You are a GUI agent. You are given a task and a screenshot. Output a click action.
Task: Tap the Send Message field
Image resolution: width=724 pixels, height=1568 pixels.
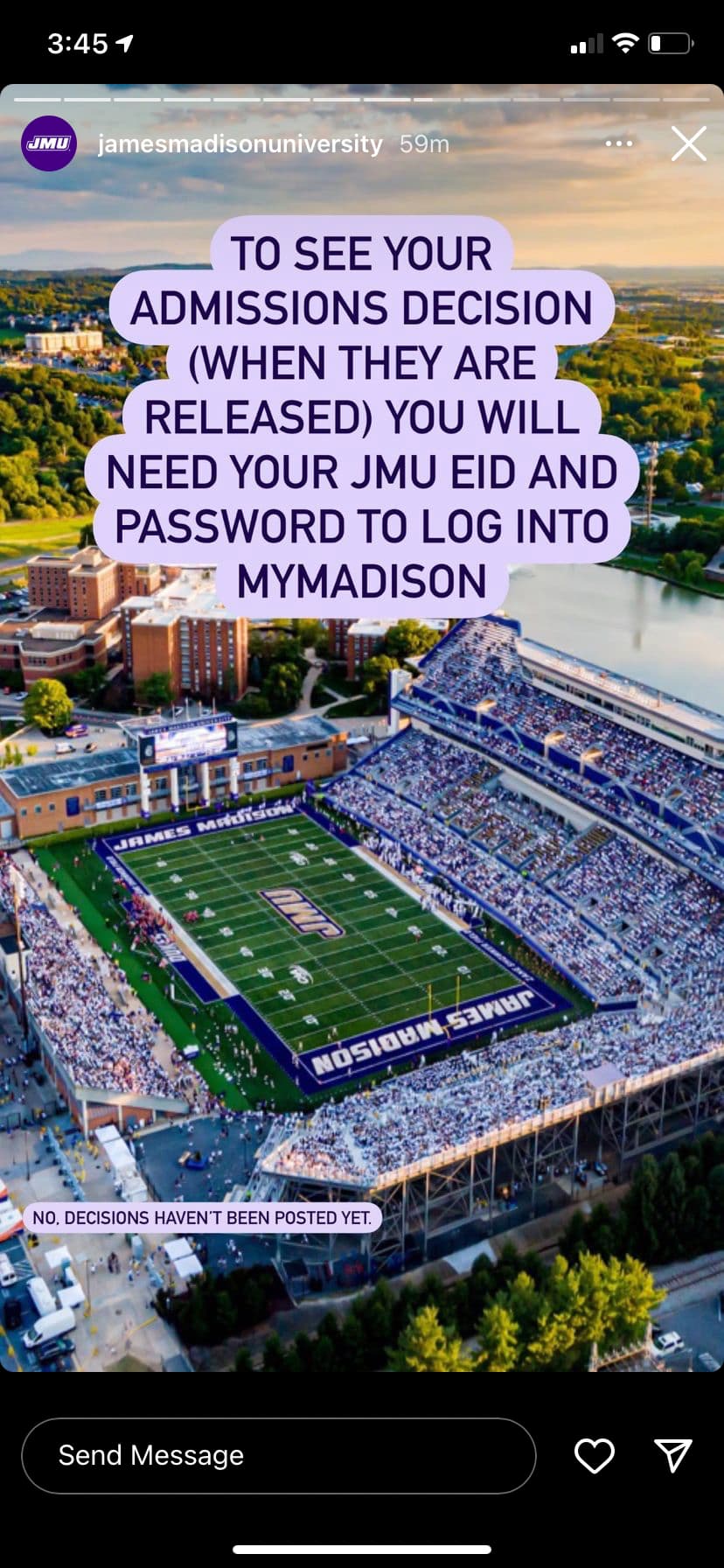point(278,1455)
